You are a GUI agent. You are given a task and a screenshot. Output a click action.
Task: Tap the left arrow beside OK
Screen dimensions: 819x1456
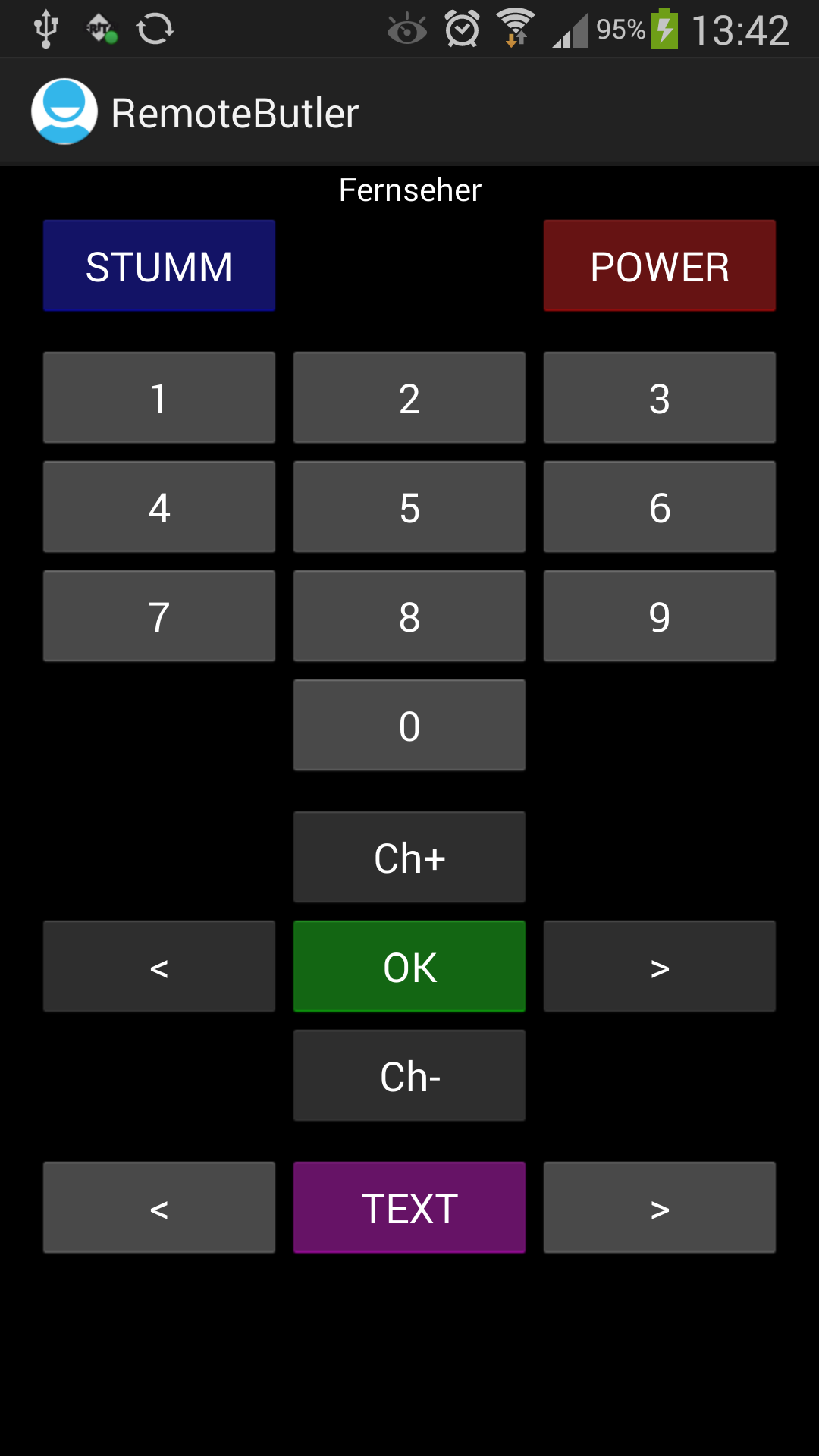point(159,966)
